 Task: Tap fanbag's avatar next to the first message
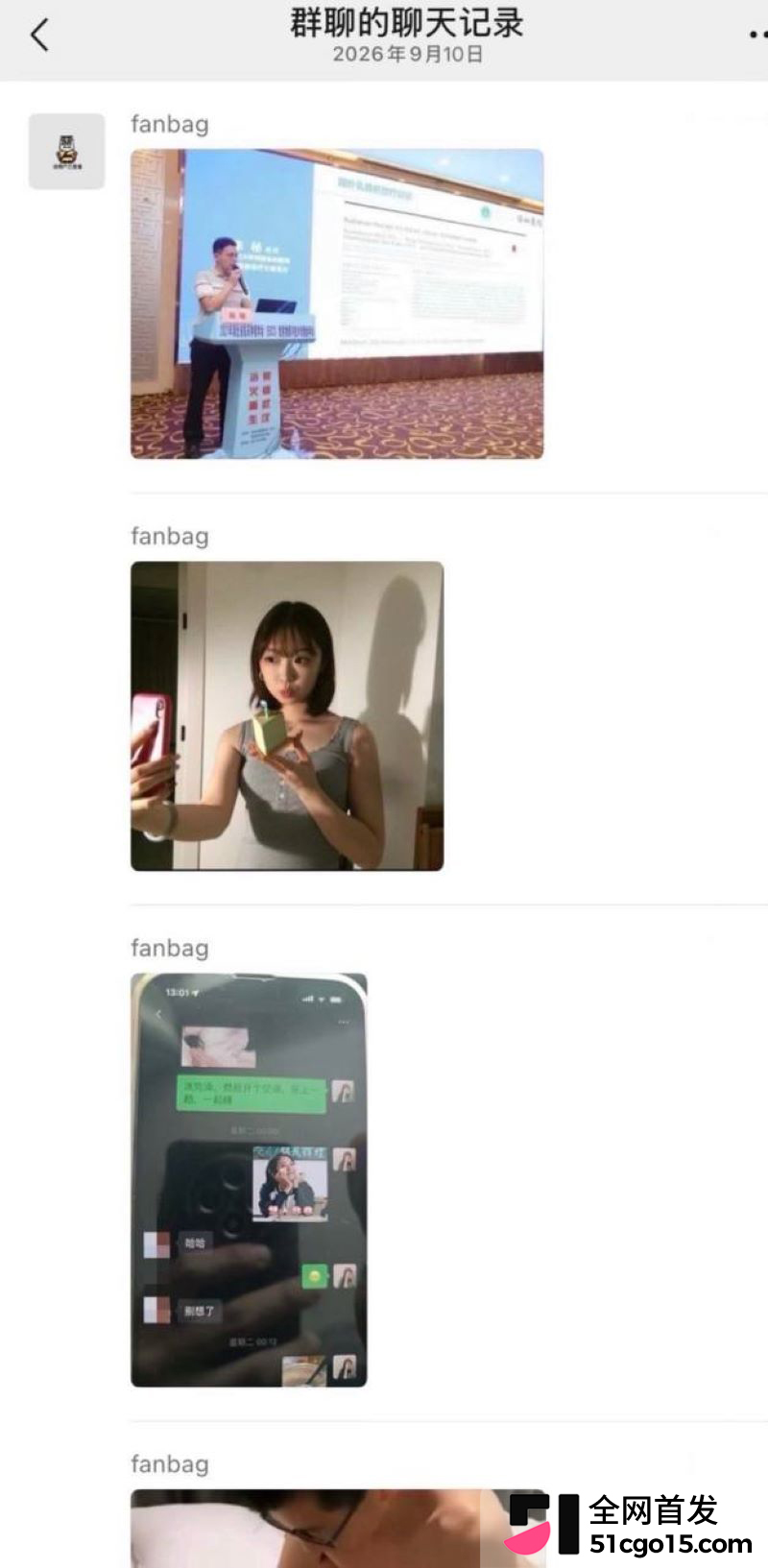click(x=66, y=151)
